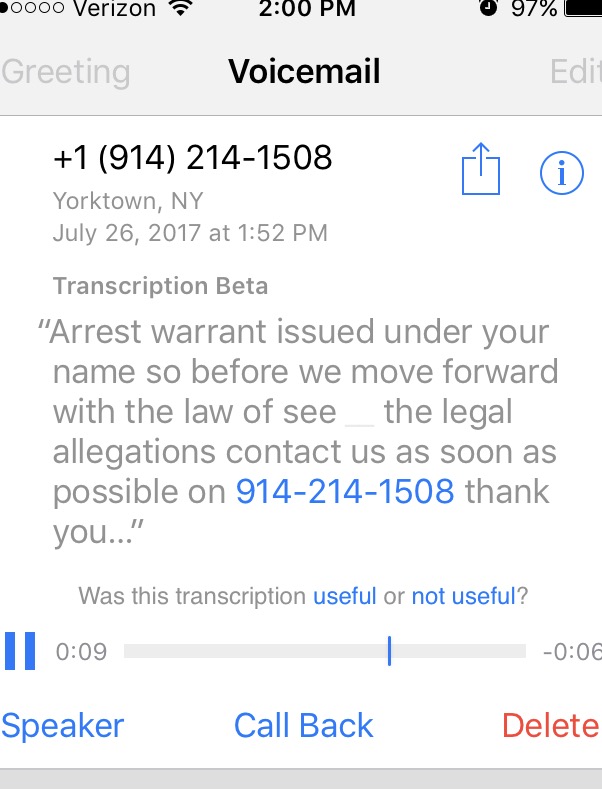Call Back the voicemail sender
The image size is (602, 789).
pos(303,725)
